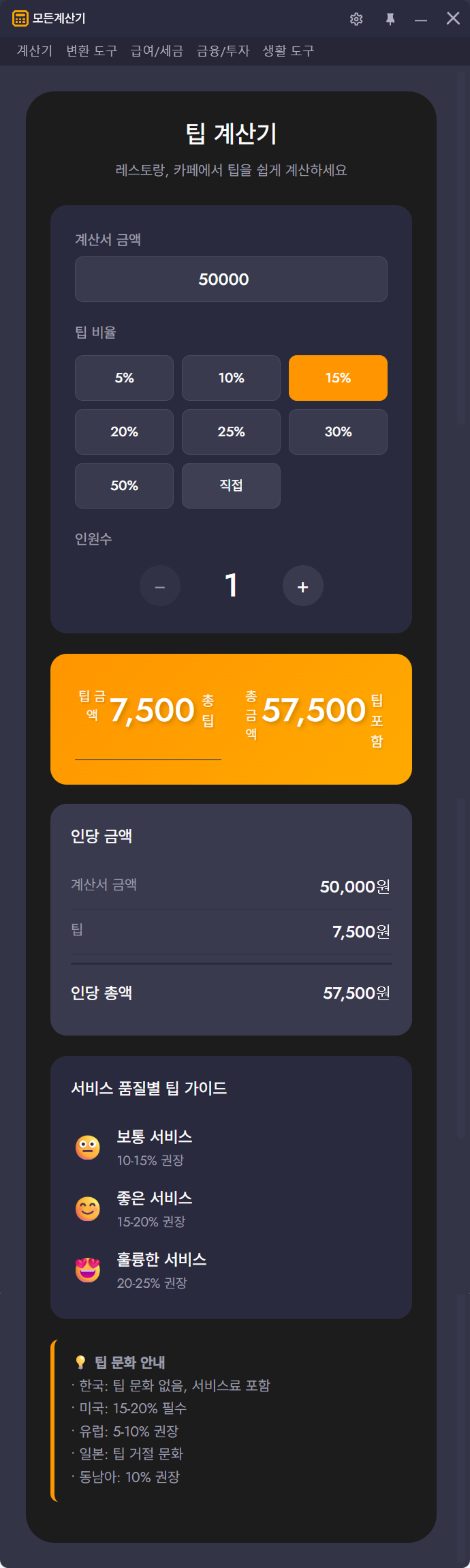Edit the 계산서 금액 amount field

click(x=231, y=280)
